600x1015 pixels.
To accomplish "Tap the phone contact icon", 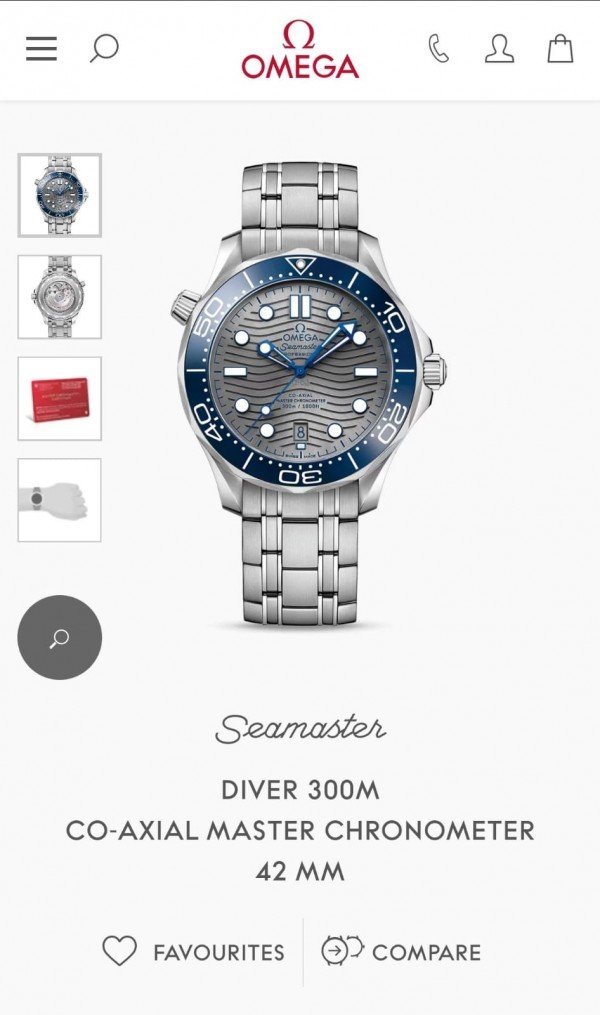I will (x=438, y=49).
